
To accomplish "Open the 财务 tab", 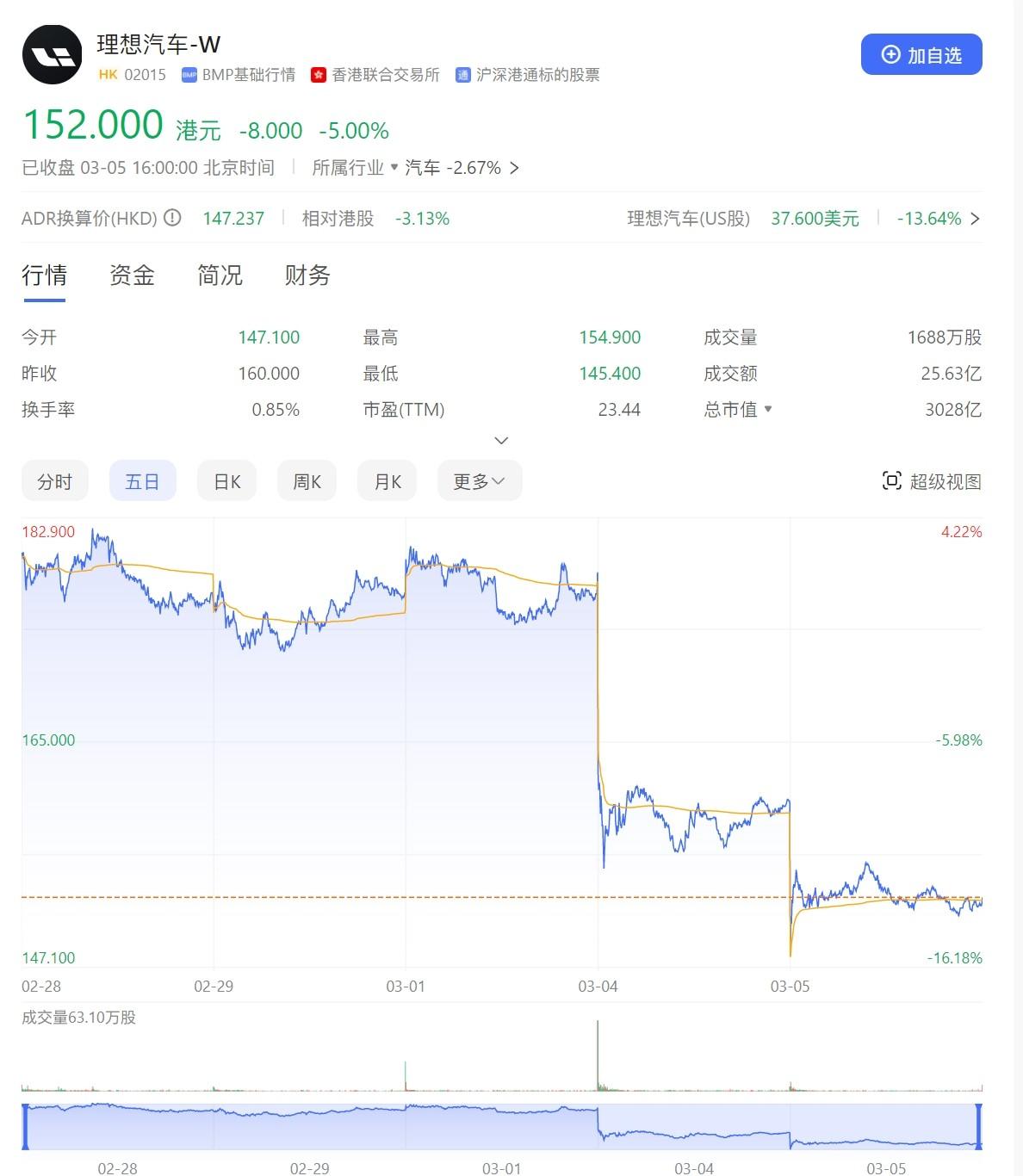I will pos(306,275).
